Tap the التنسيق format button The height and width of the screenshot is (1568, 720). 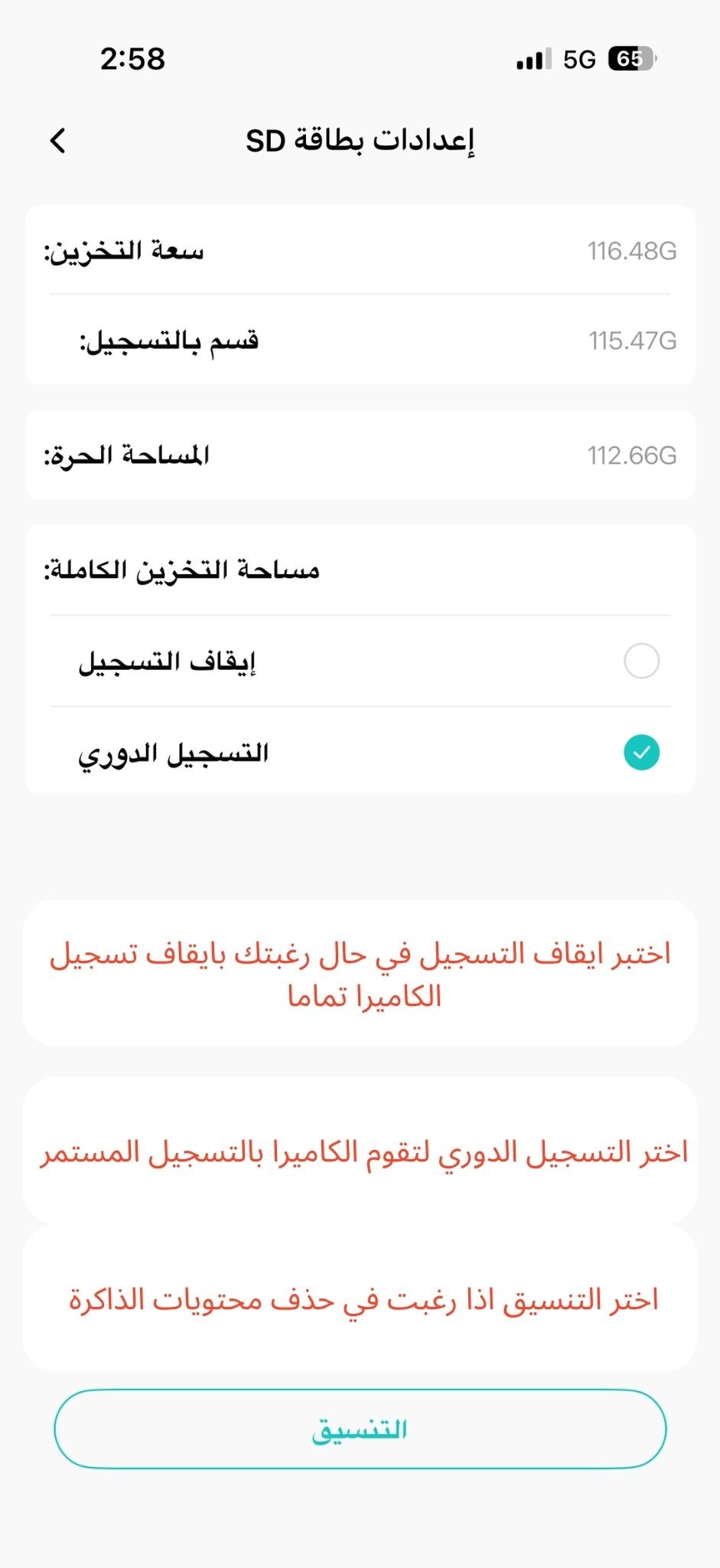click(x=360, y=1429)
